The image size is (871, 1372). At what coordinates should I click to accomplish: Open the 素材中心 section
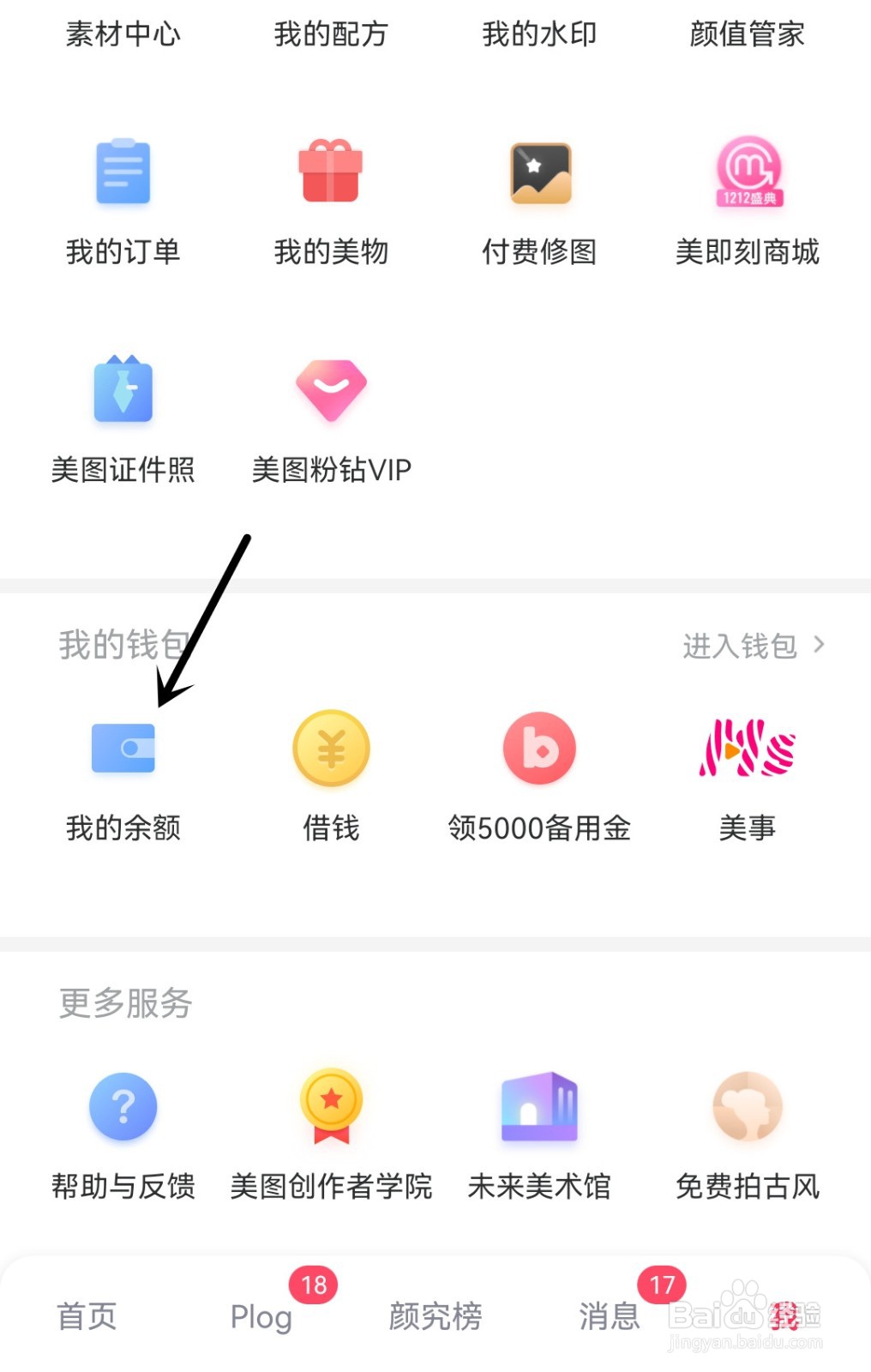[x=123, y=34]
